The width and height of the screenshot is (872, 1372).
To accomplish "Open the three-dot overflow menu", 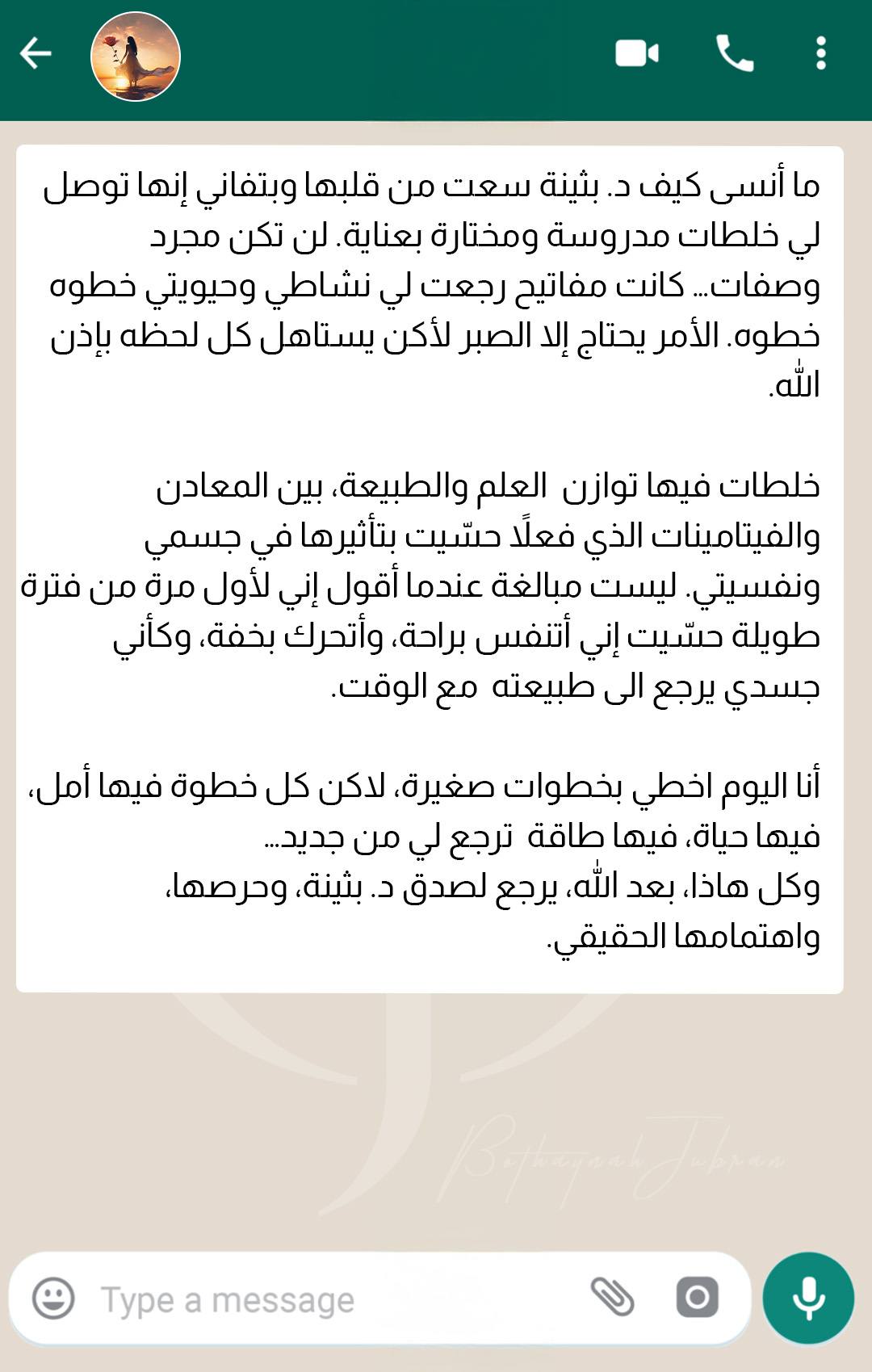I will [x=821, y=54].
